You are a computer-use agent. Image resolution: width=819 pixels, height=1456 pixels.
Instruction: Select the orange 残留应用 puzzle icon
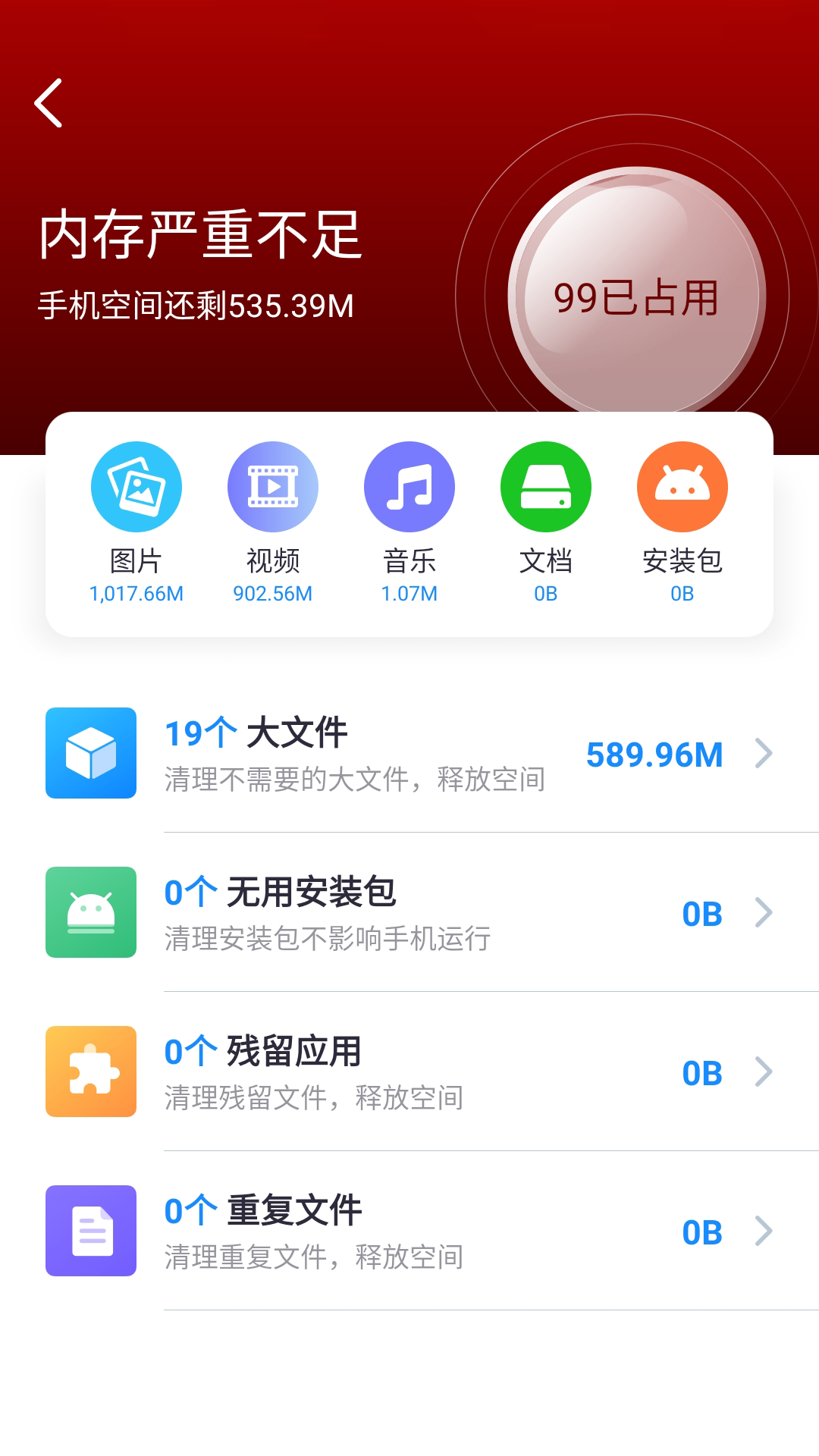point(90,1072)
